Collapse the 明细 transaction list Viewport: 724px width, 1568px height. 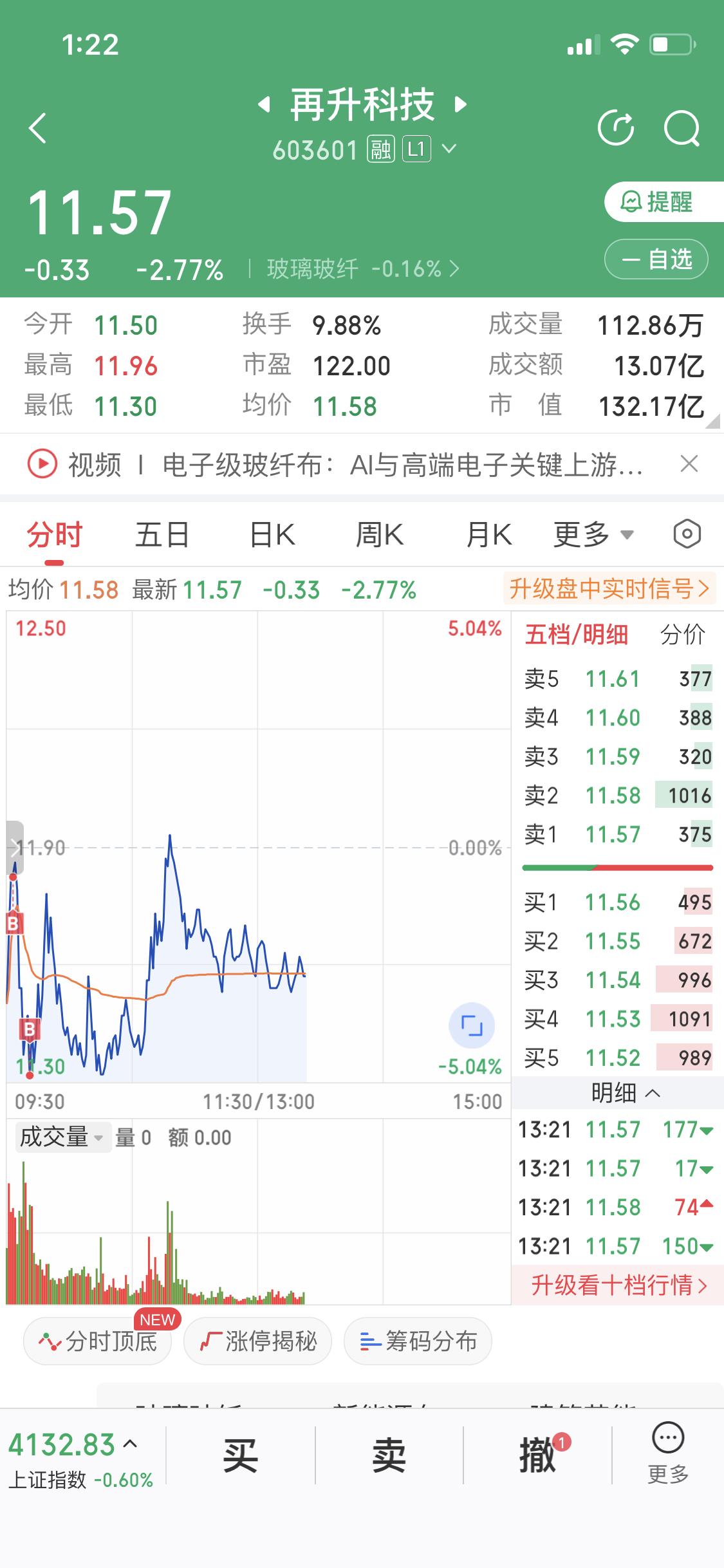(x=616, y=1092)
